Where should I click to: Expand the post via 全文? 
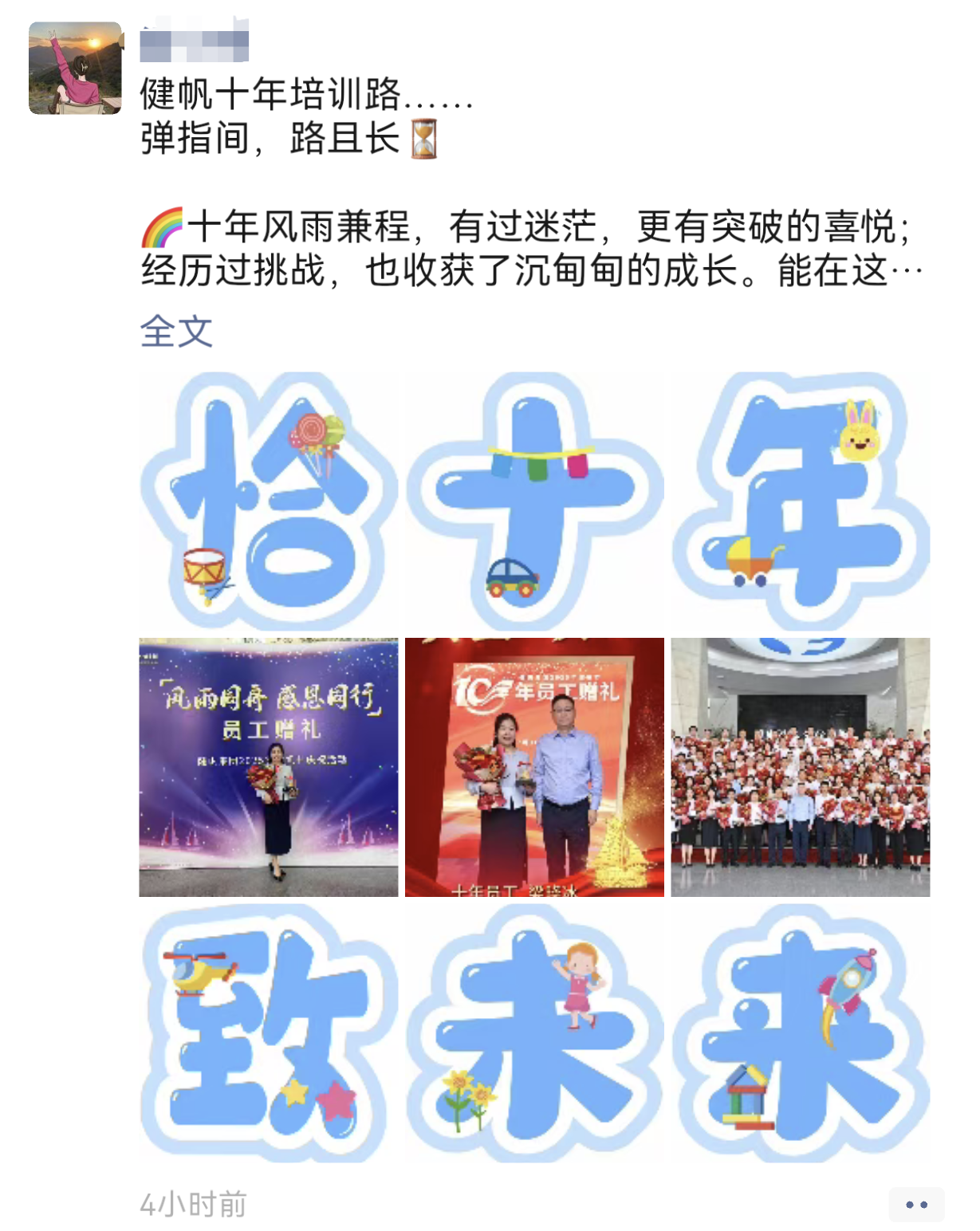click(176, 331)
